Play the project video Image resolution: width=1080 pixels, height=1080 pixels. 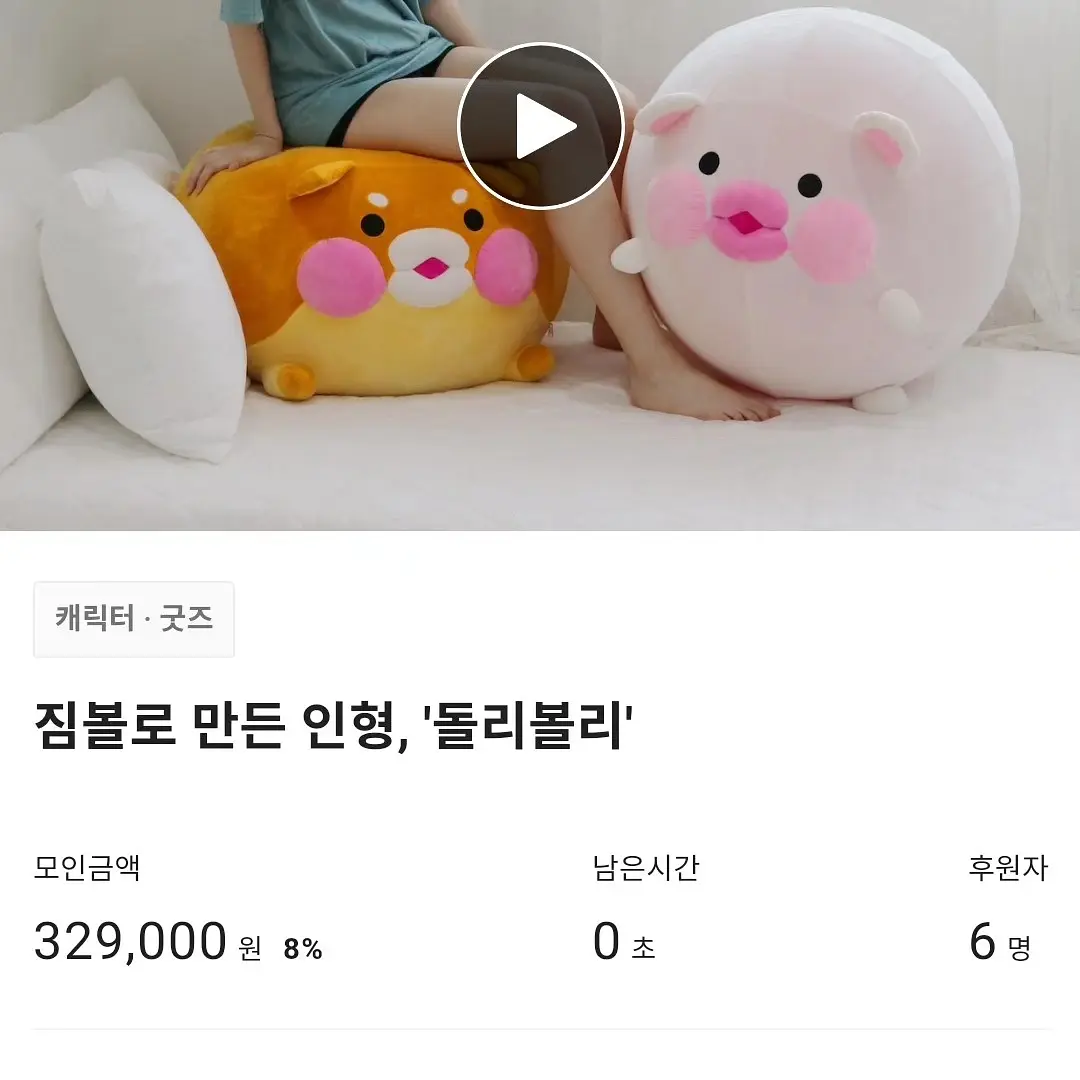(x=541, y=125)
